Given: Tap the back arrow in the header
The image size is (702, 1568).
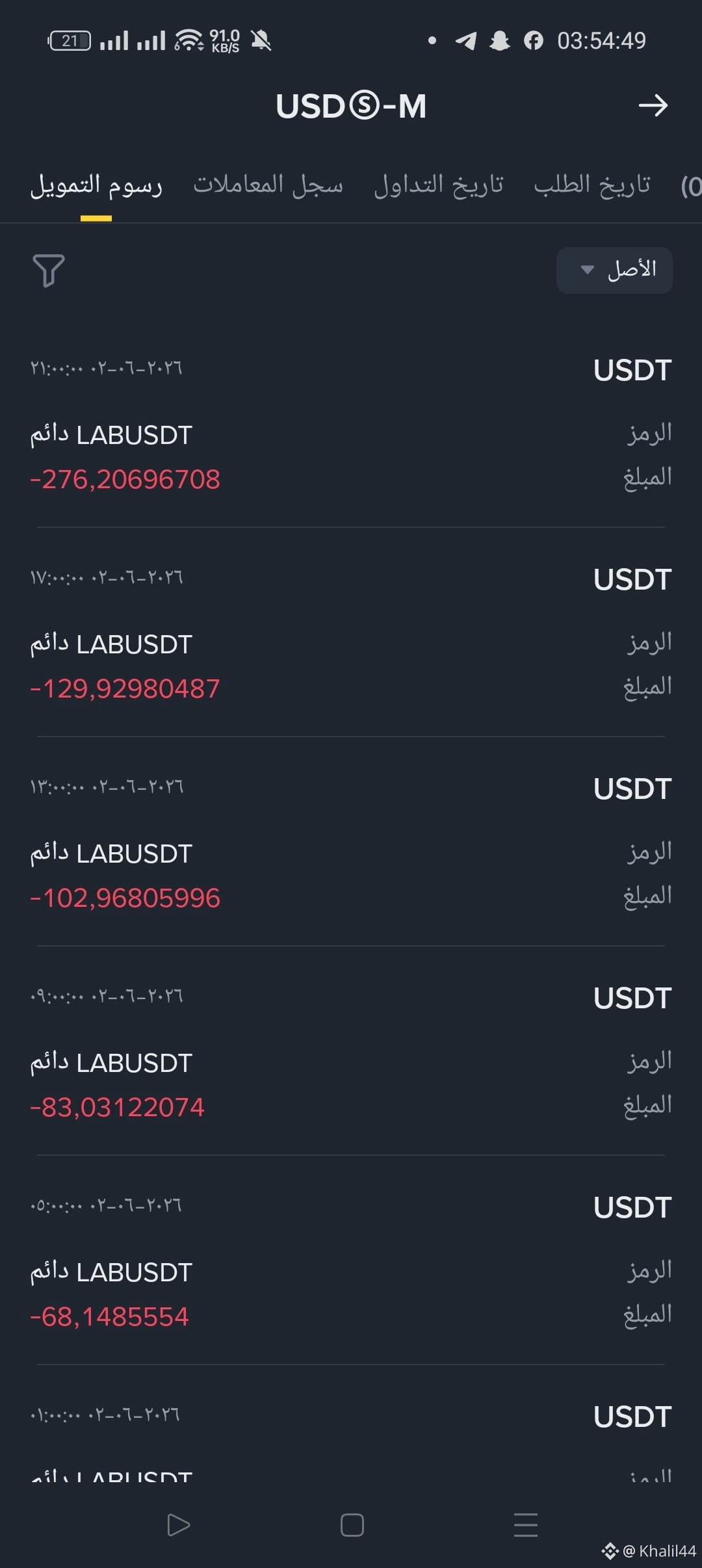Looking at the screenshot, I should 653,105.
